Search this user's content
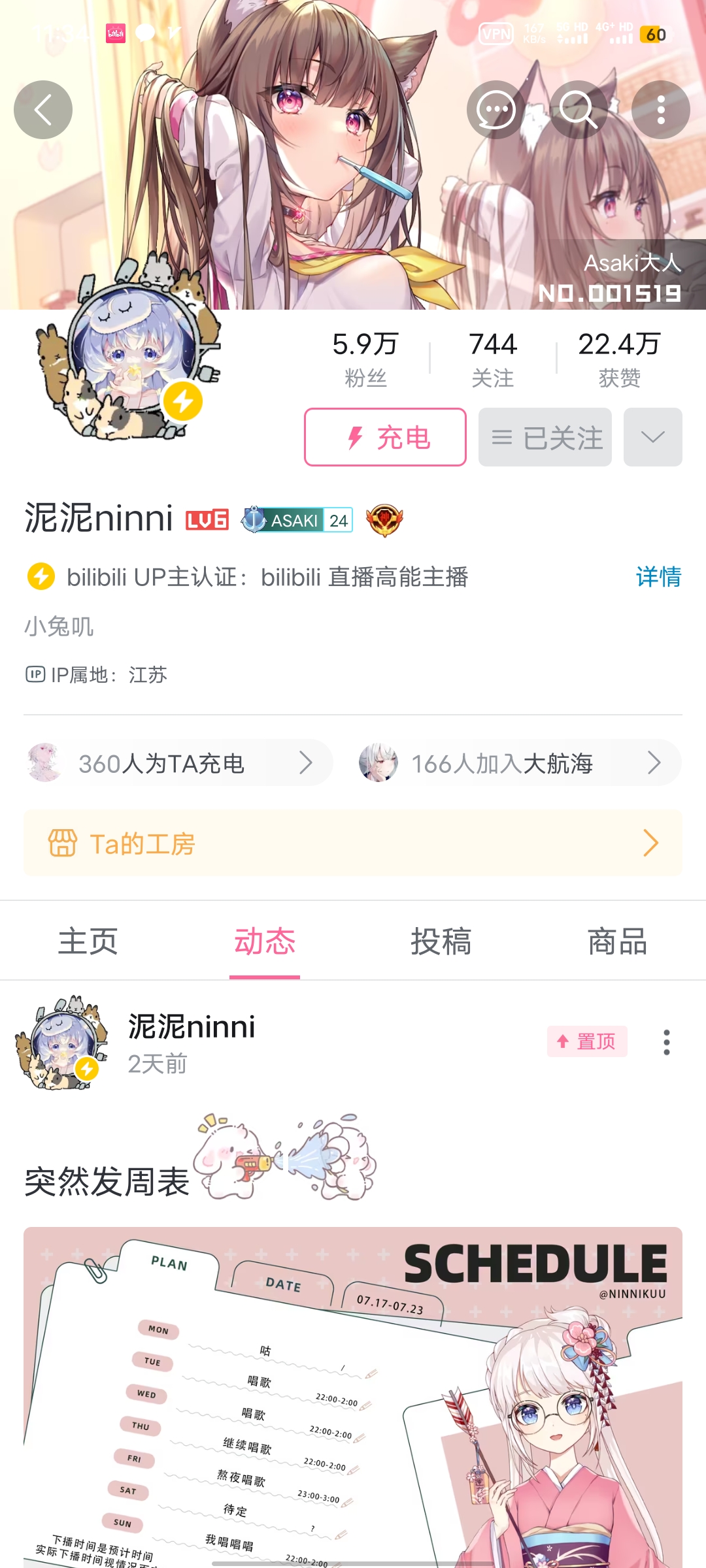Image resolution: width=706 pixels, height=1568 pixels. [x=579, y=110]
